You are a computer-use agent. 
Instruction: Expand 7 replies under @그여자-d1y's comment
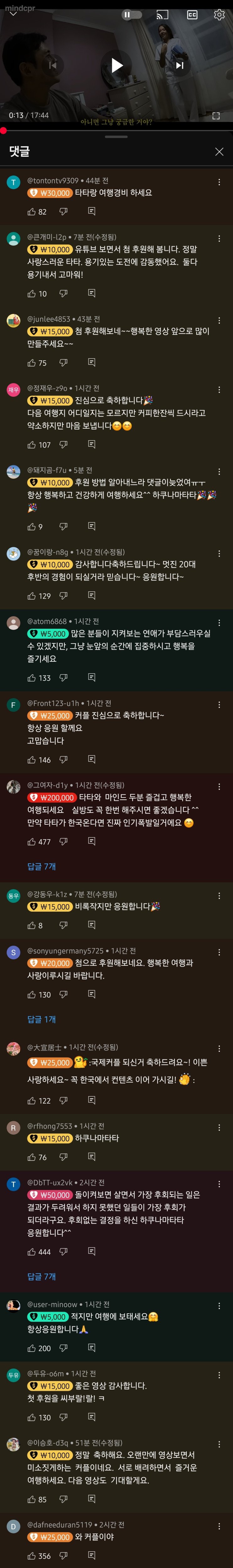[x=41, y=866]
